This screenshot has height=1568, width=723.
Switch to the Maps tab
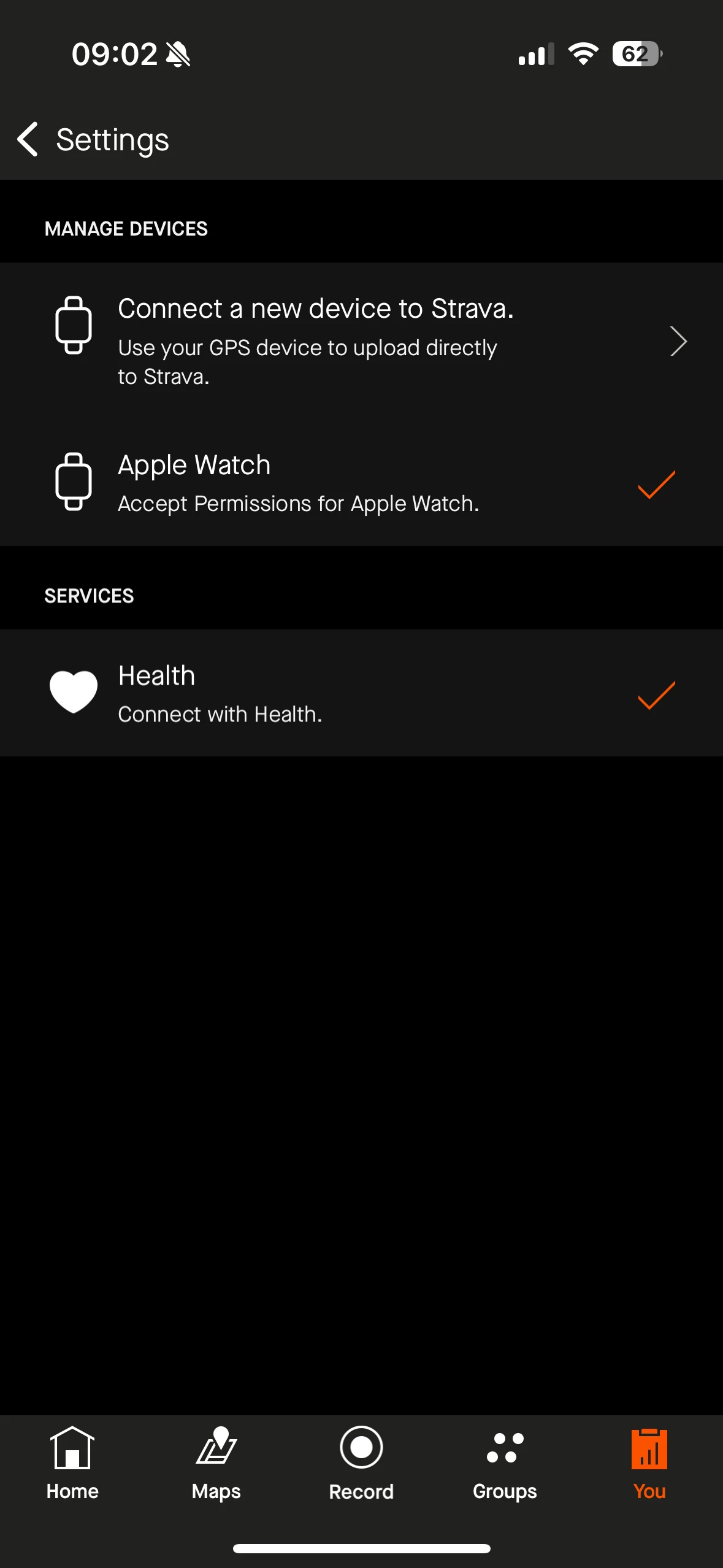pyautogui.click(x=216, y=1464)
